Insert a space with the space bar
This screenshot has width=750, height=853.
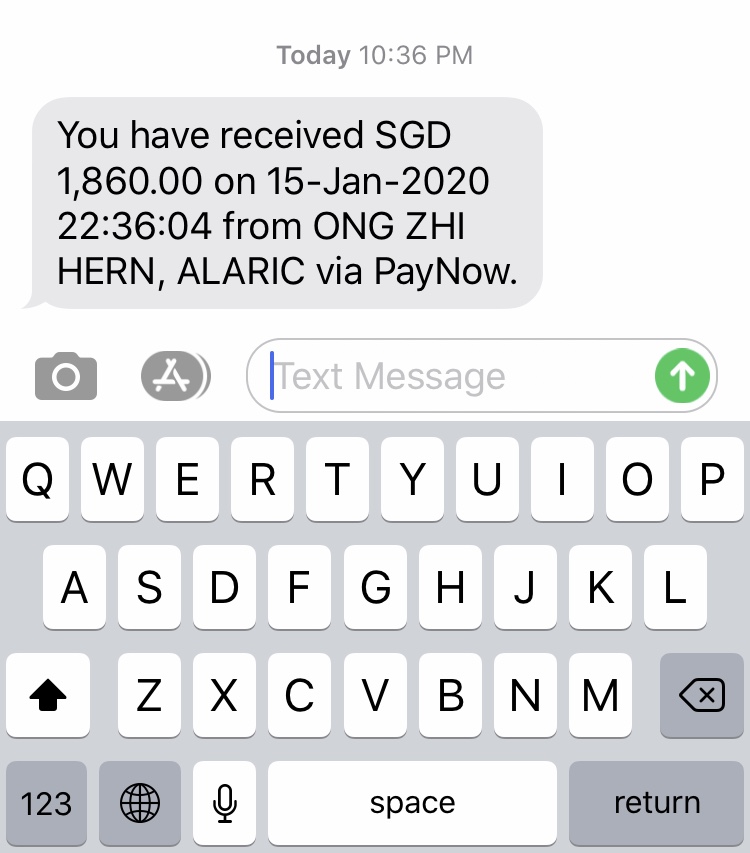412,802
